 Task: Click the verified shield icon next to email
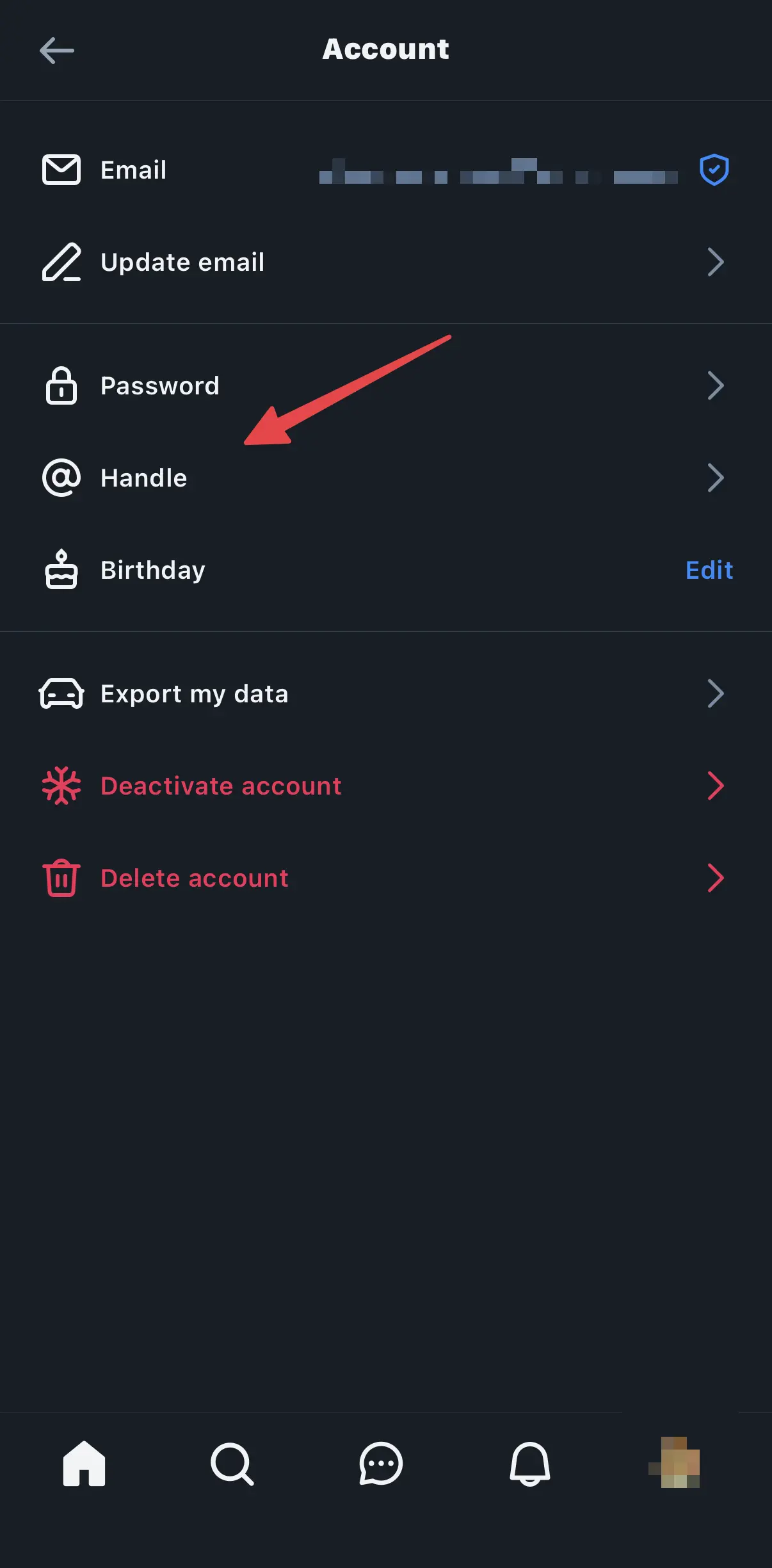(x=714, y=169)
